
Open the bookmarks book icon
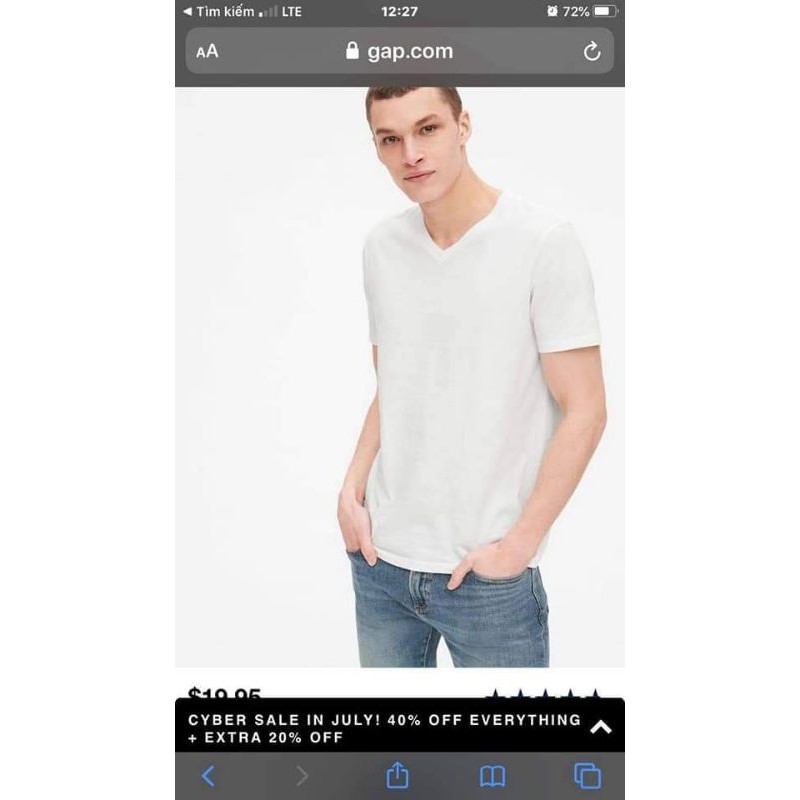pos(492,776)
